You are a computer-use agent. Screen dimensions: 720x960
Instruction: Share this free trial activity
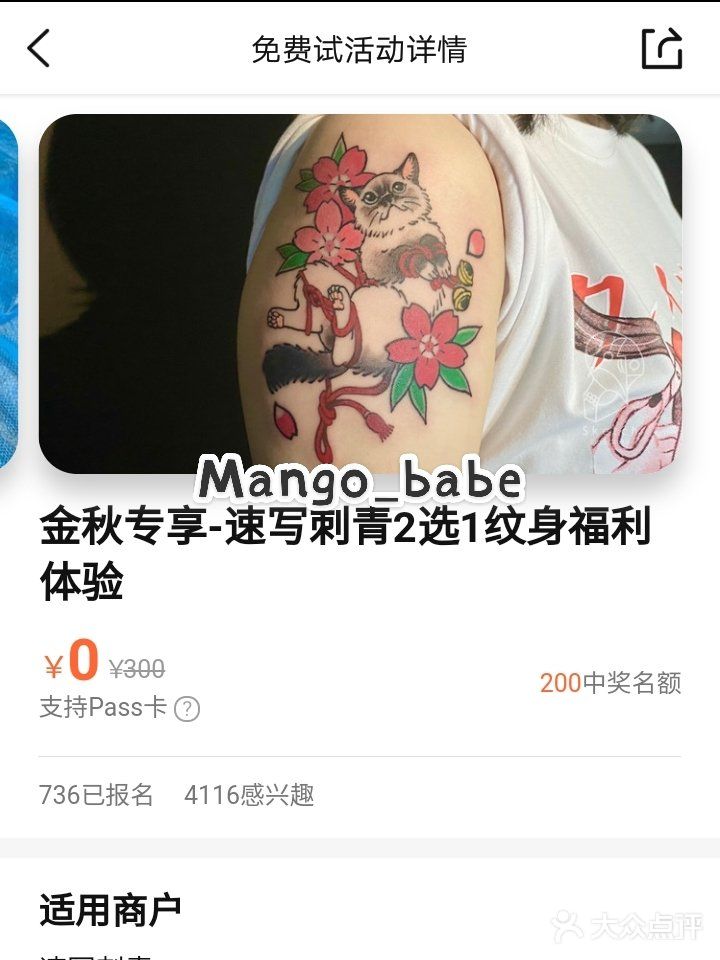point(661,48)
